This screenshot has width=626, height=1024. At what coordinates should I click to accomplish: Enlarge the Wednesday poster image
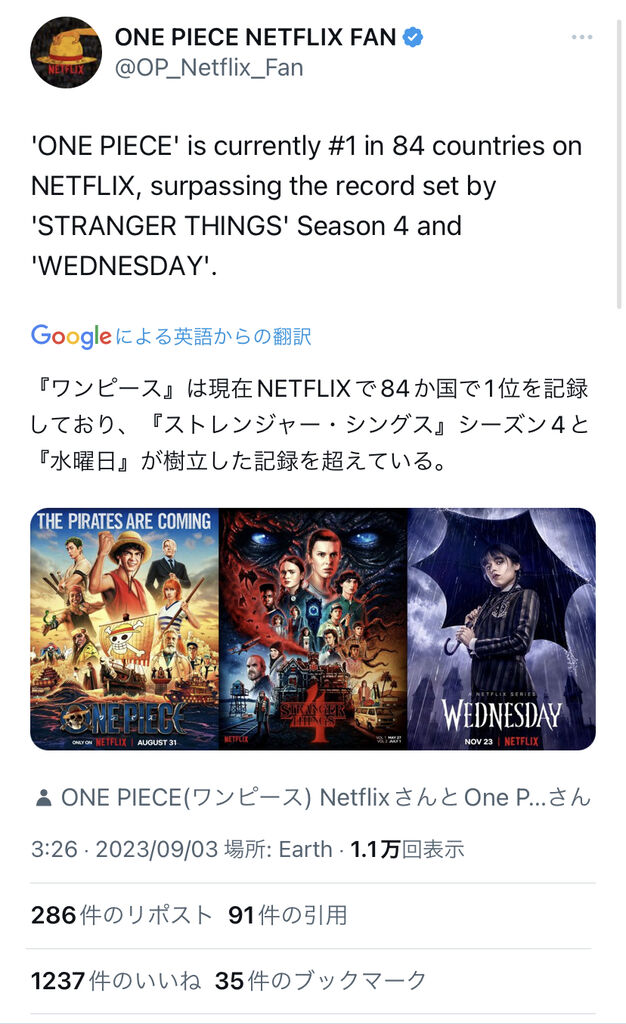click(x=501, y=629)
